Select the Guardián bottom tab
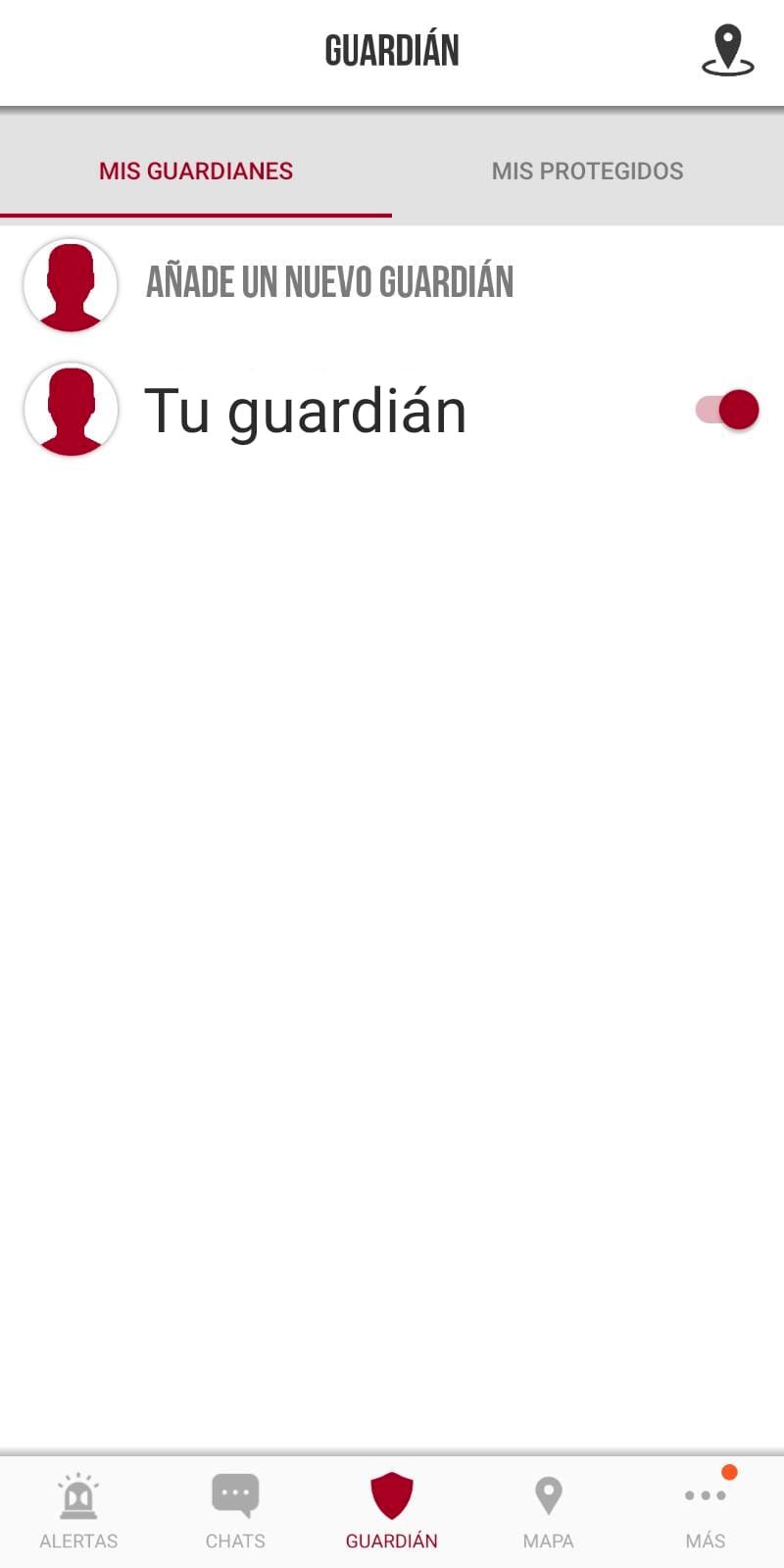The height and width of the screenshot is (1568, 784). 392,1510
